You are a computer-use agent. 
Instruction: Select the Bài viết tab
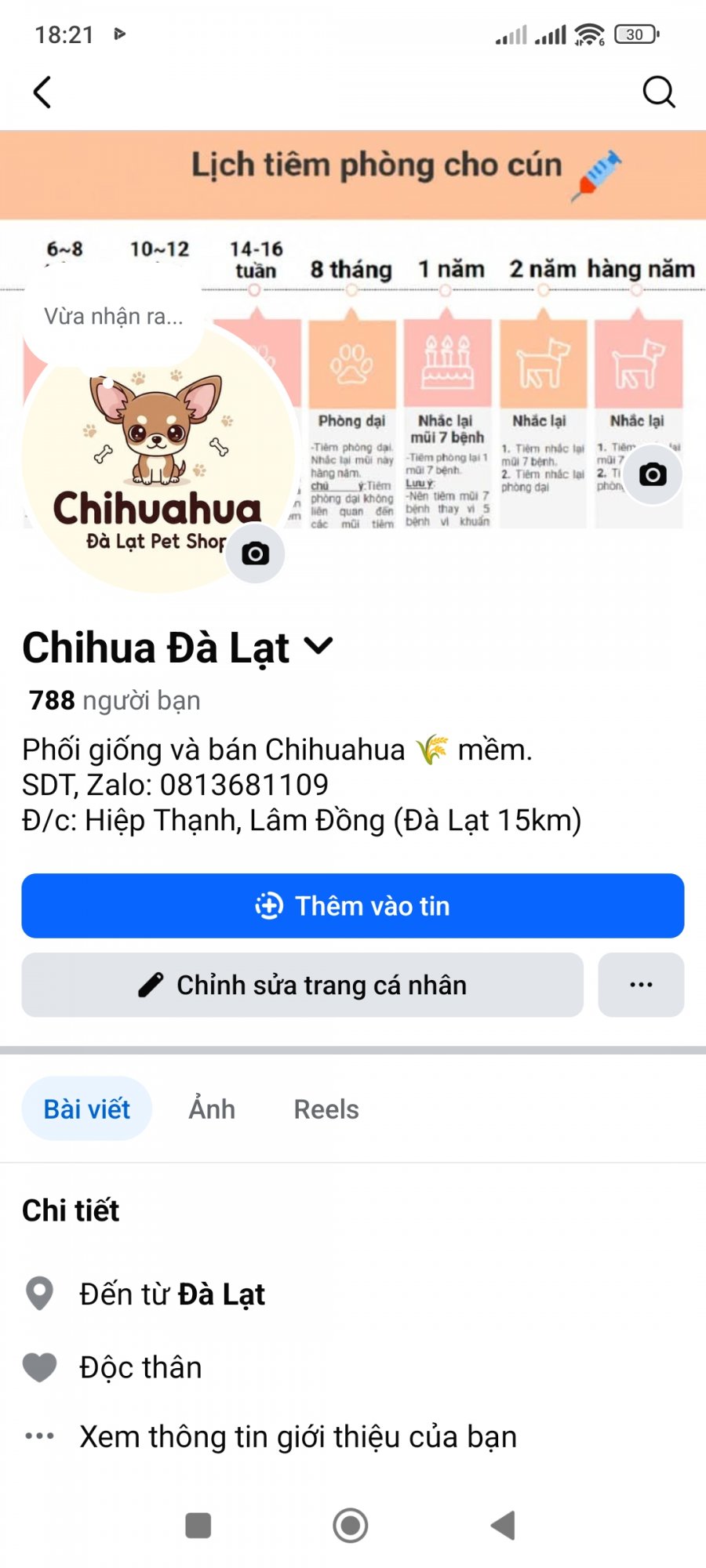87,1109
